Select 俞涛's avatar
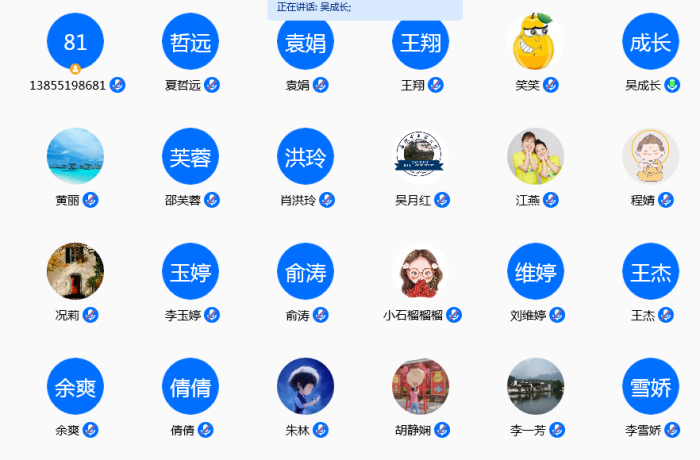The image size is (700, 460). click(x=305, y=271)
